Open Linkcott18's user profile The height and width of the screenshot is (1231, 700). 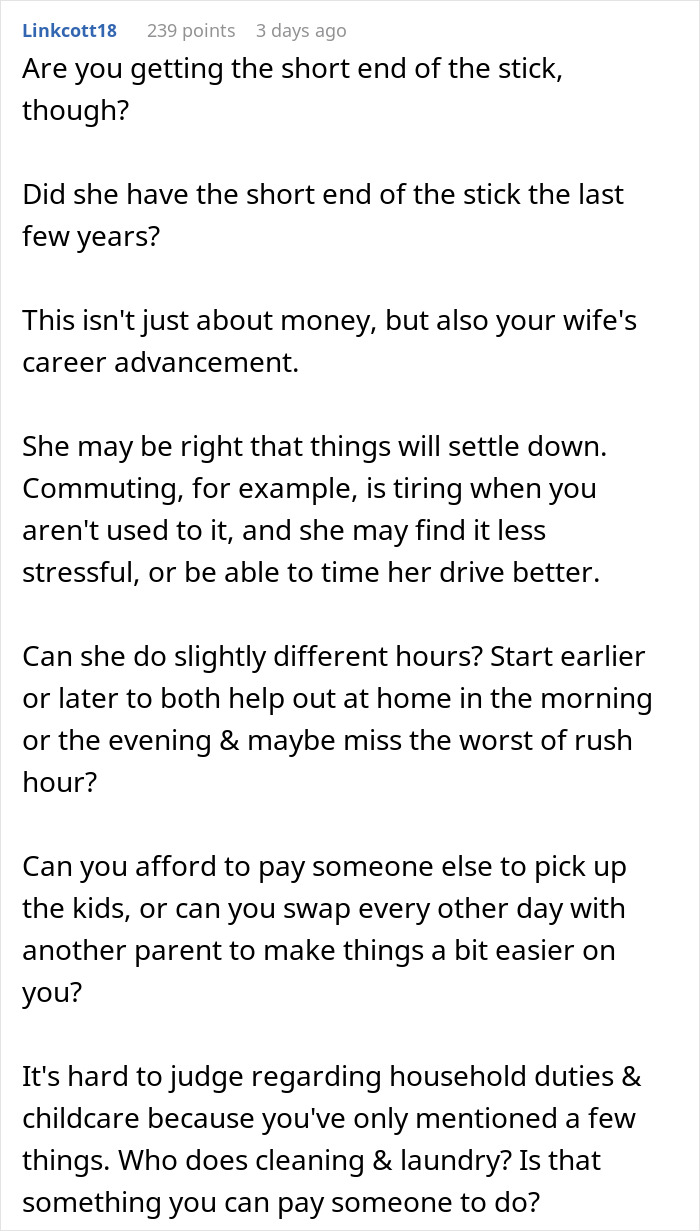click(69, 30)
